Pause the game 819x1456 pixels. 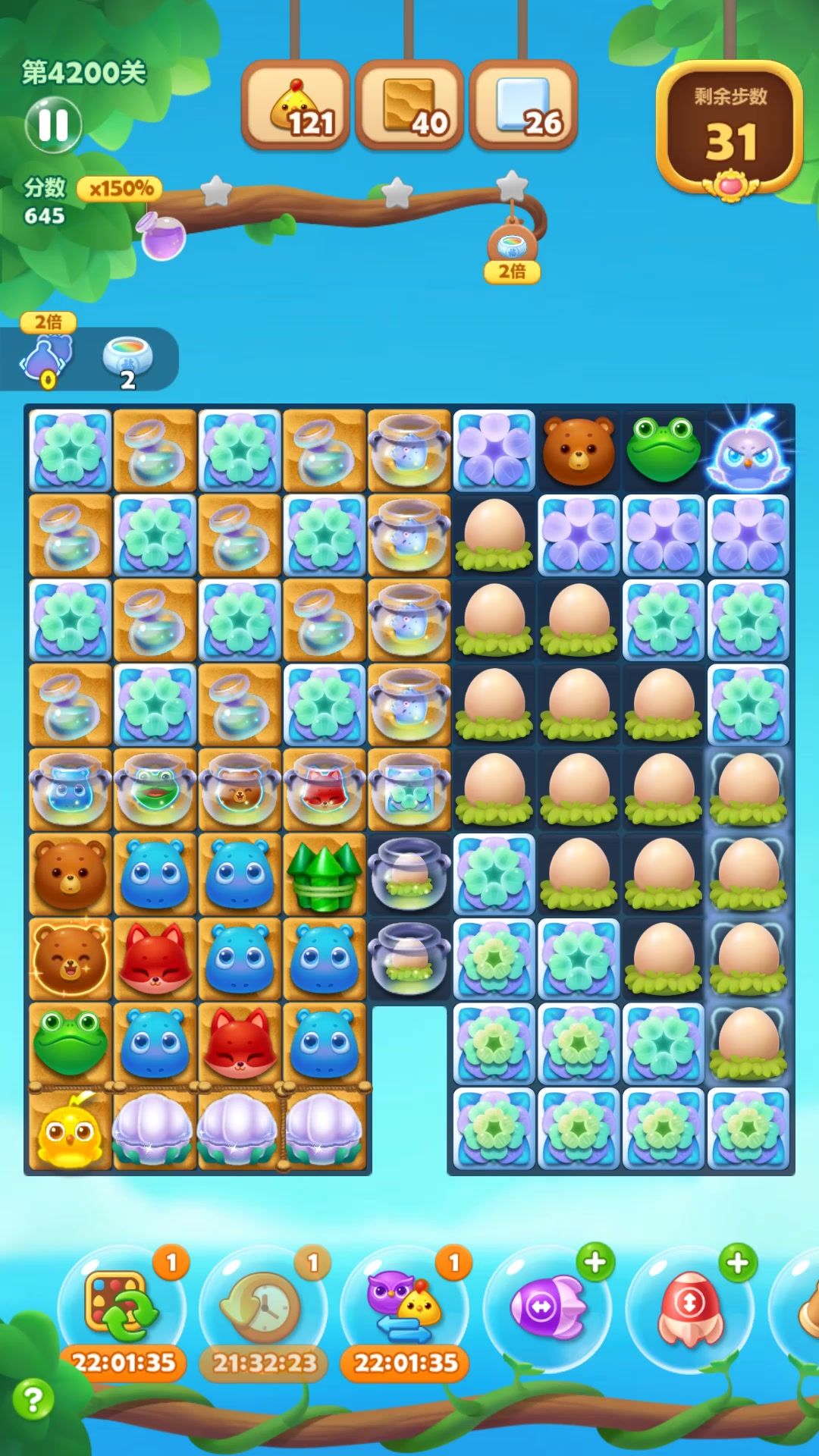[53, 125]
